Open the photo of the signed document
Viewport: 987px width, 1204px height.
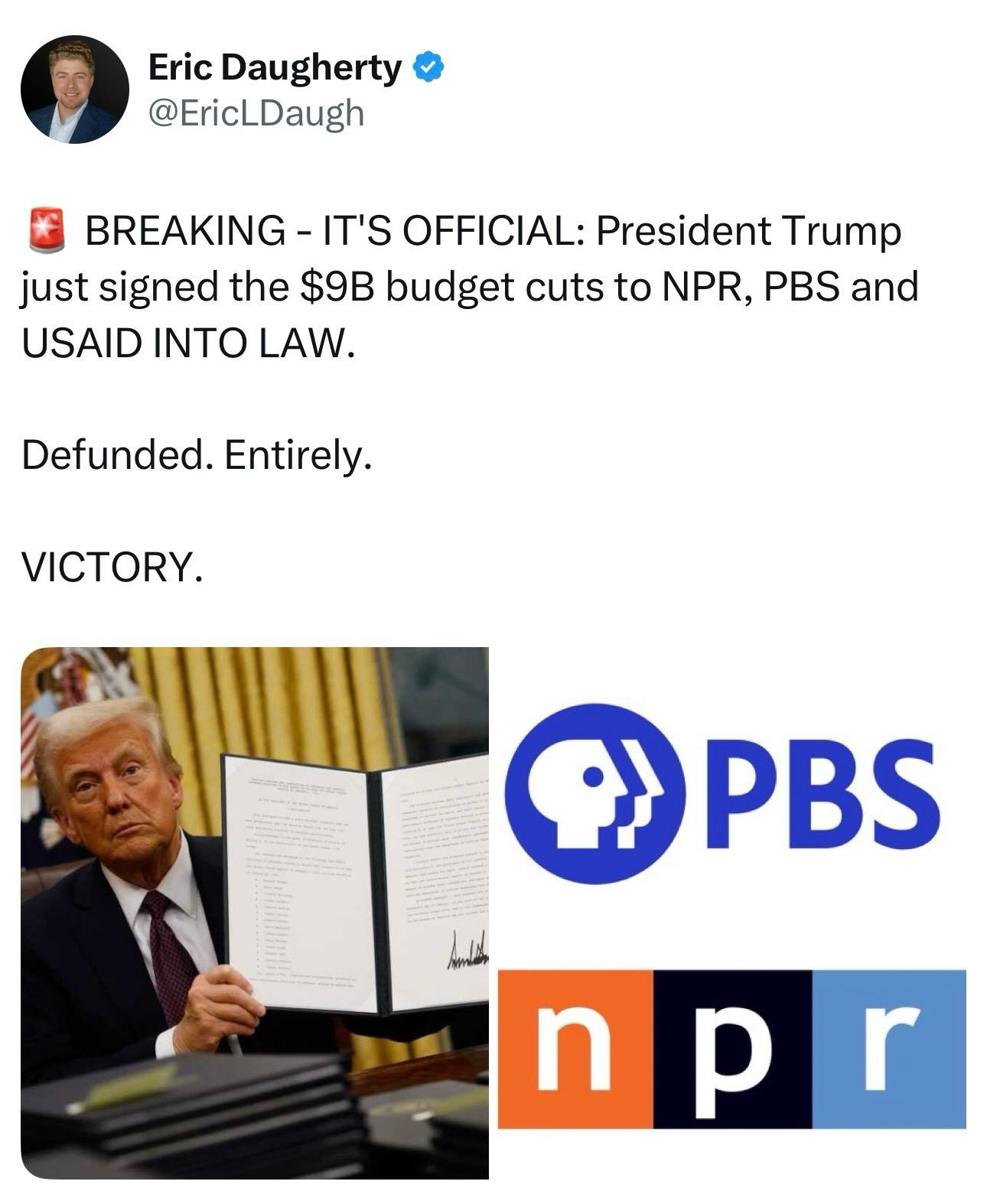[254, 912]
